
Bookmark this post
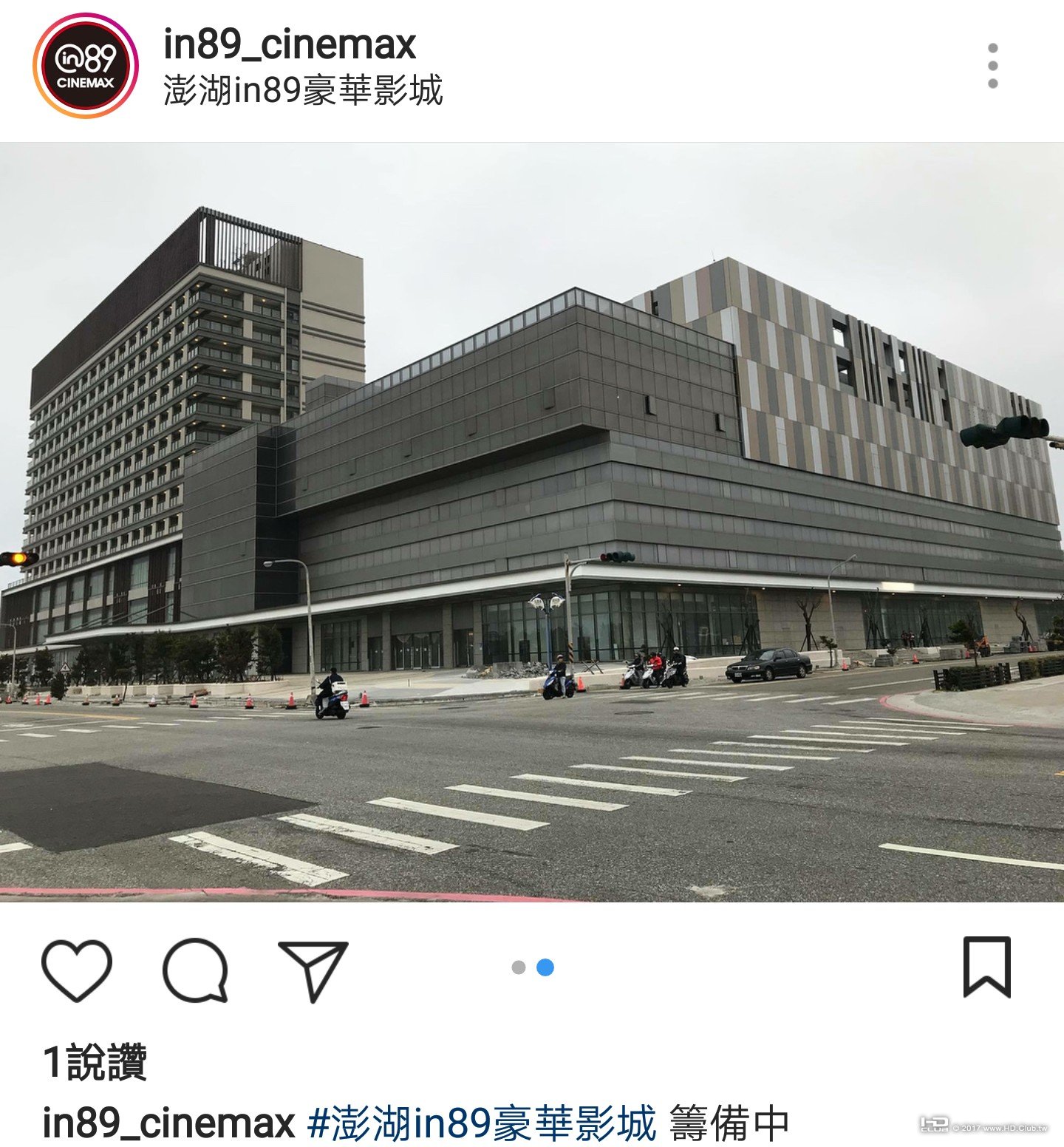[x=986, y=967]
